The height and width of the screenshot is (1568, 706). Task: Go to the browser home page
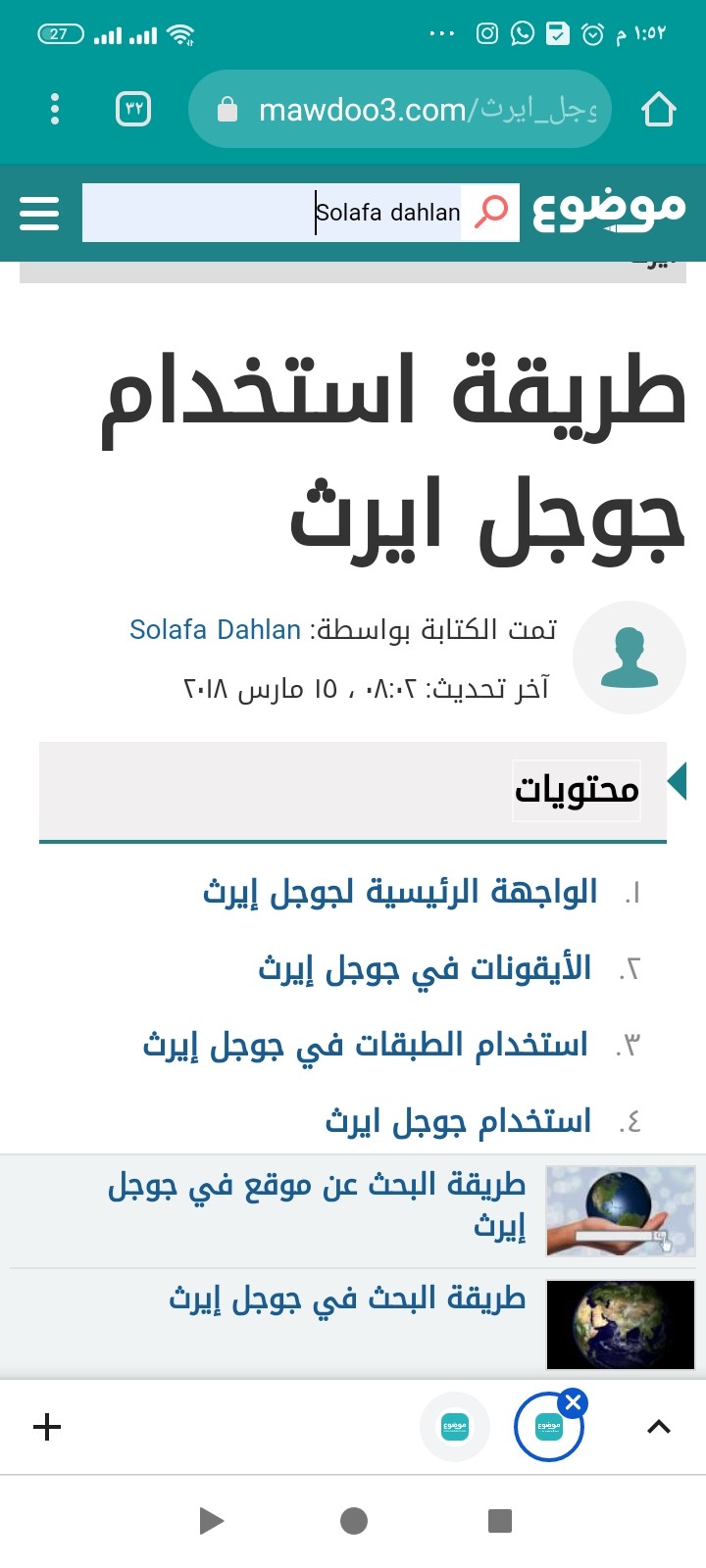[x=659, y=109]
